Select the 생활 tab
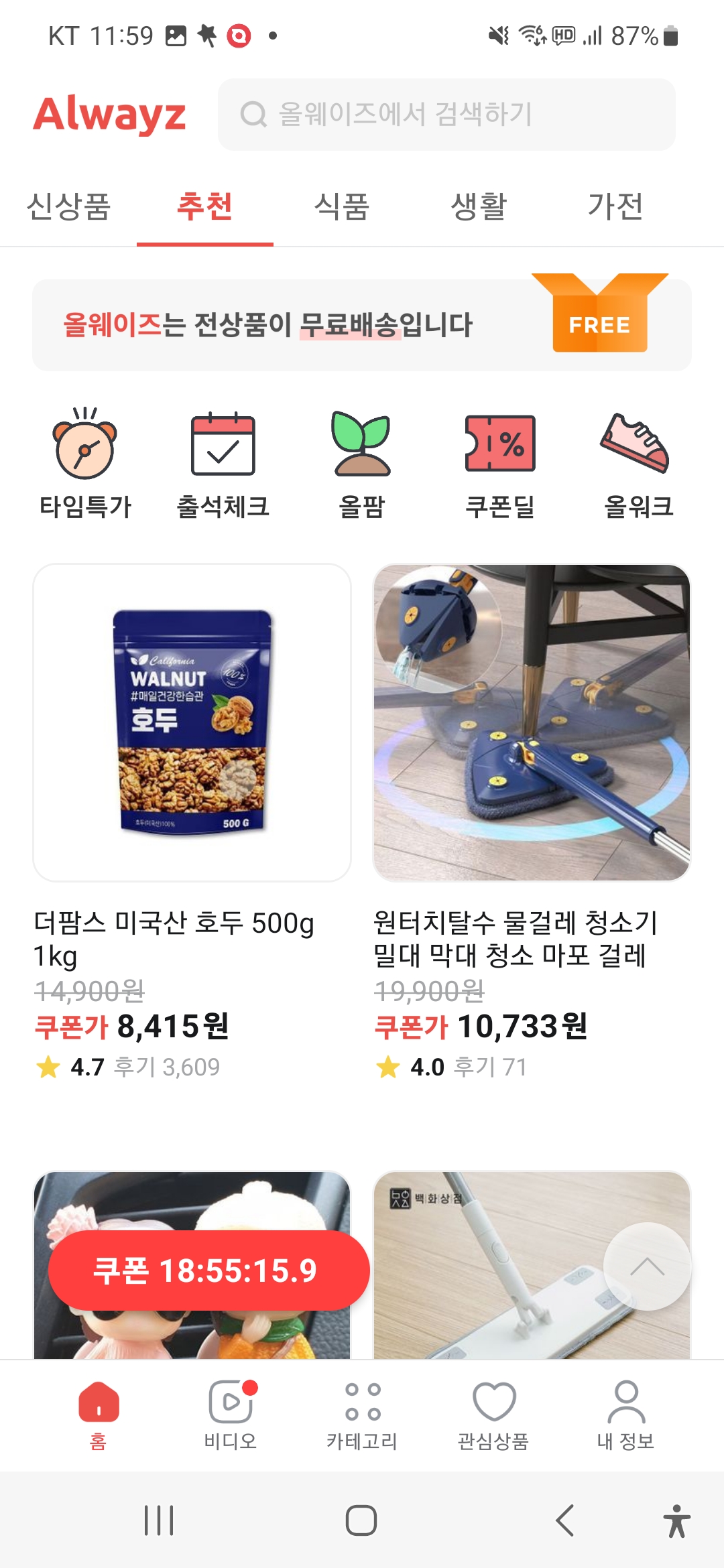The image size is (724, 1568). click(x=479, y=206)
